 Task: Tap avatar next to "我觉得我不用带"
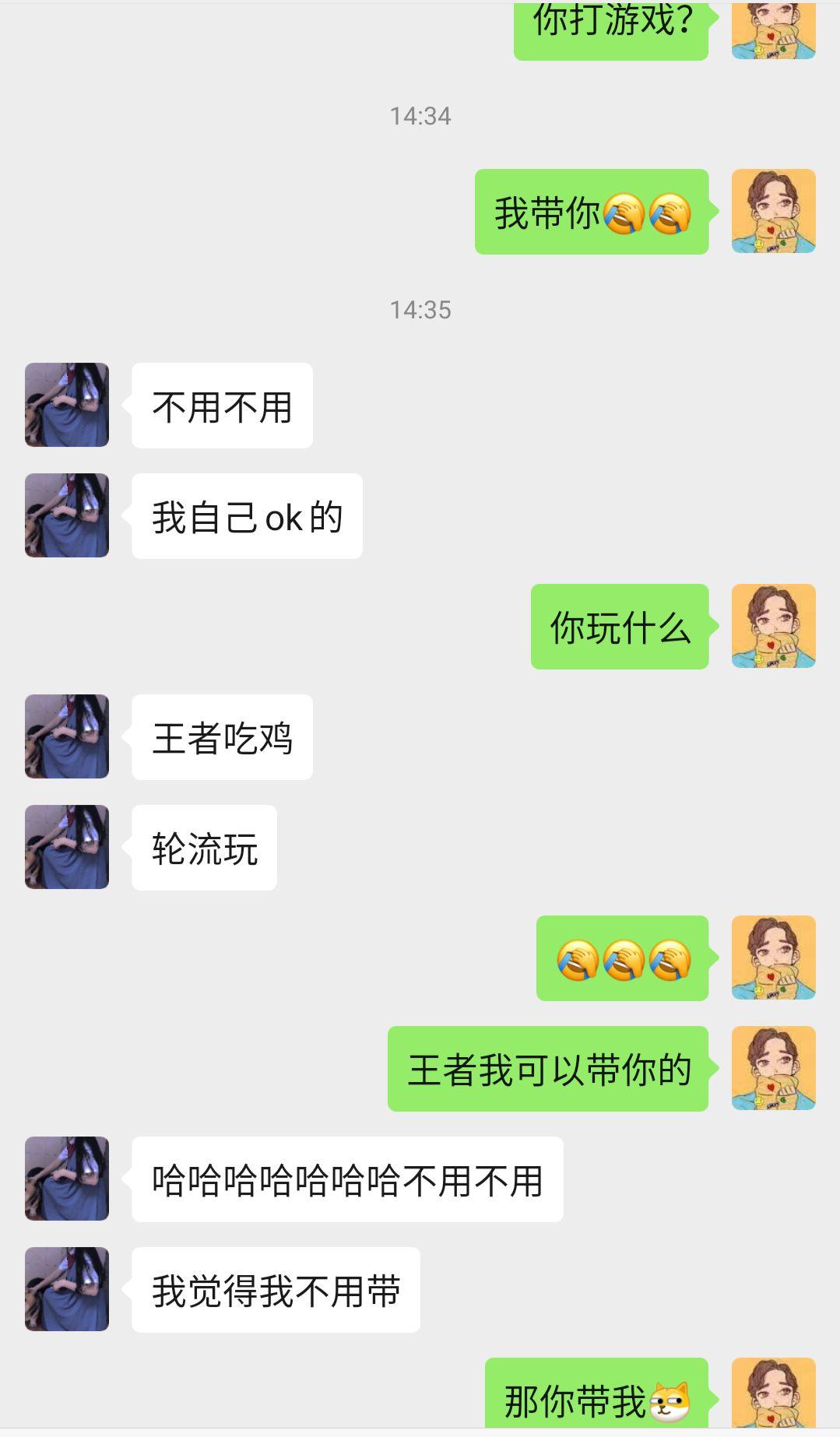(67, 1289)
